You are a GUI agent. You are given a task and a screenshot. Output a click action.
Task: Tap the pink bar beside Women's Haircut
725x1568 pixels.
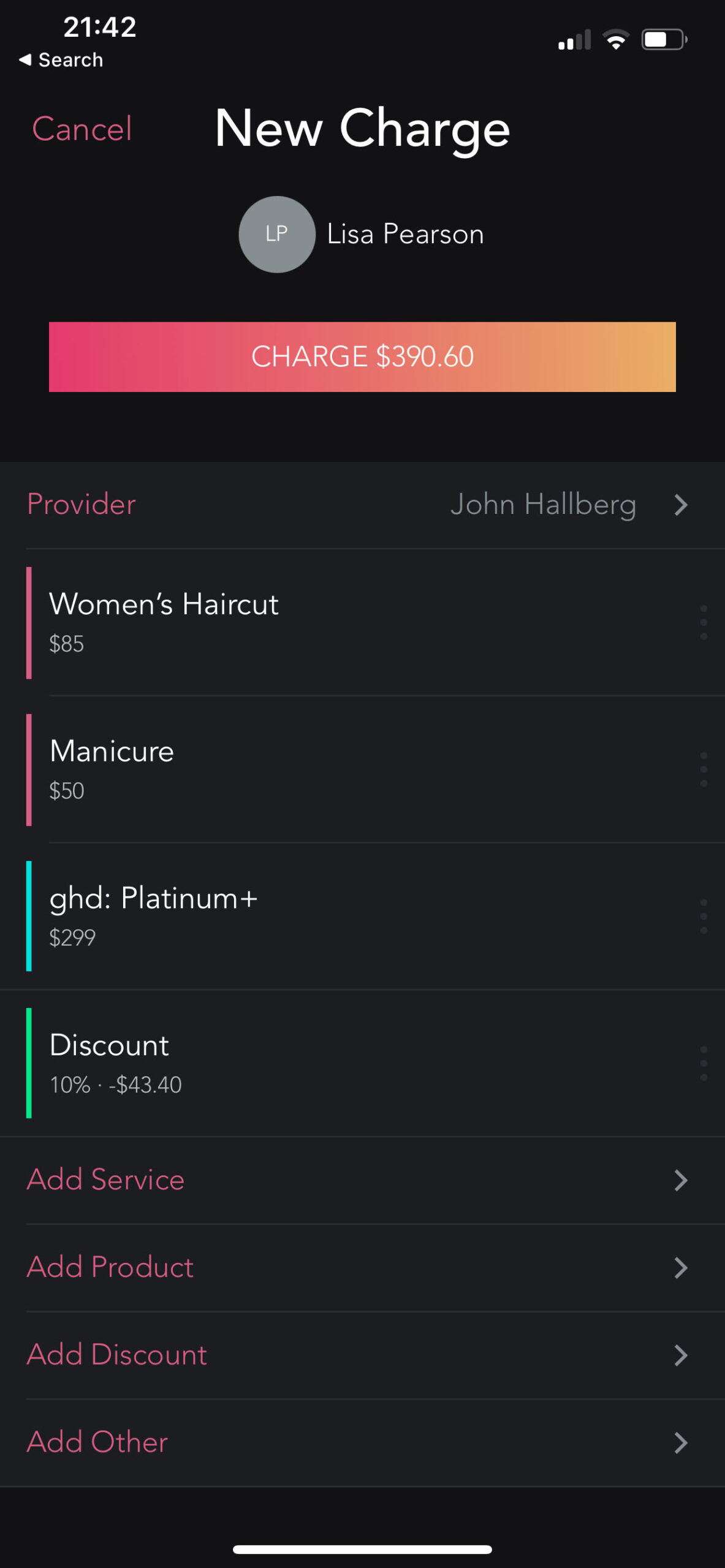coord(28,622)
